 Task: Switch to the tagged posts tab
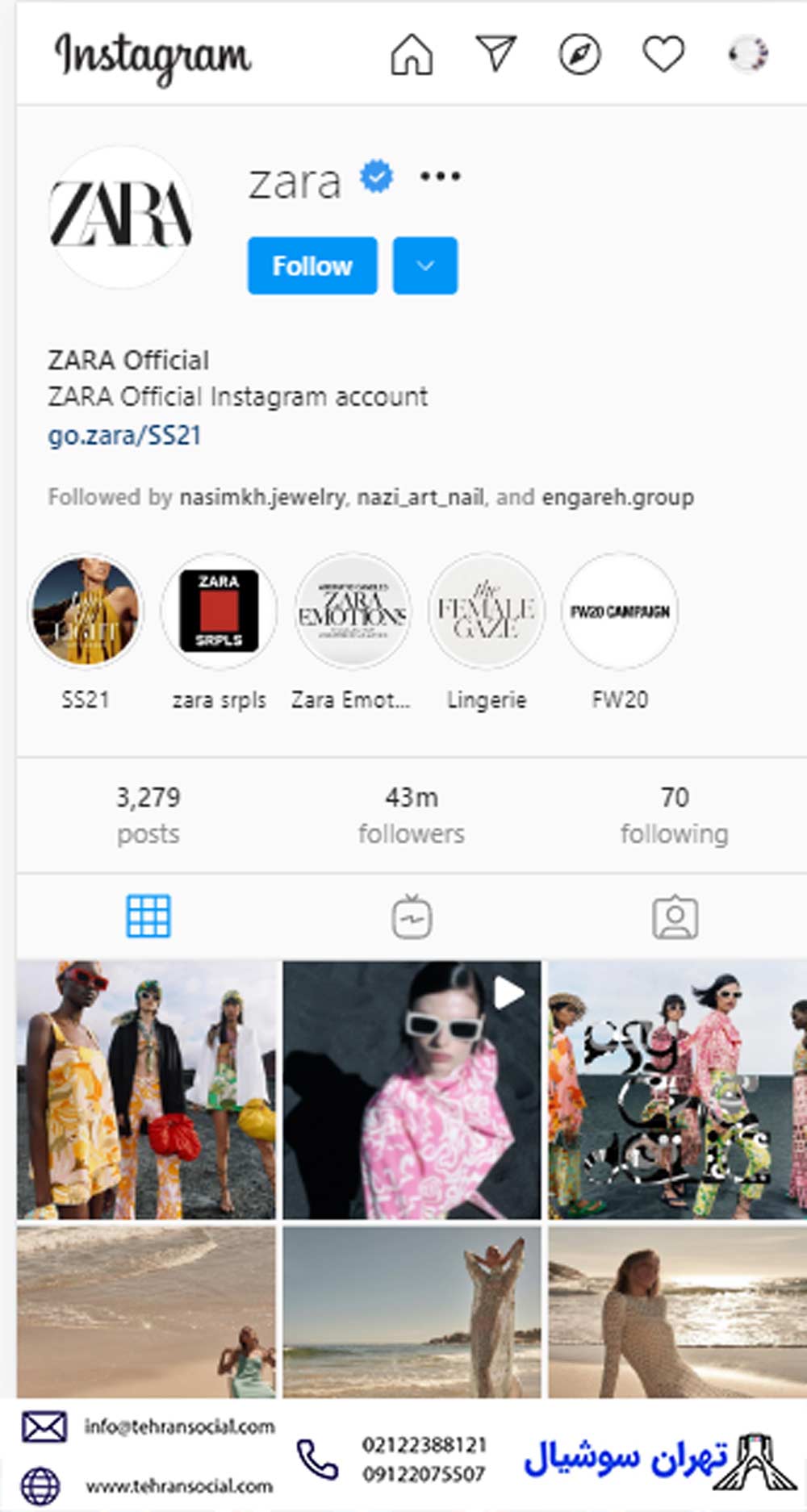coord(675,917)
